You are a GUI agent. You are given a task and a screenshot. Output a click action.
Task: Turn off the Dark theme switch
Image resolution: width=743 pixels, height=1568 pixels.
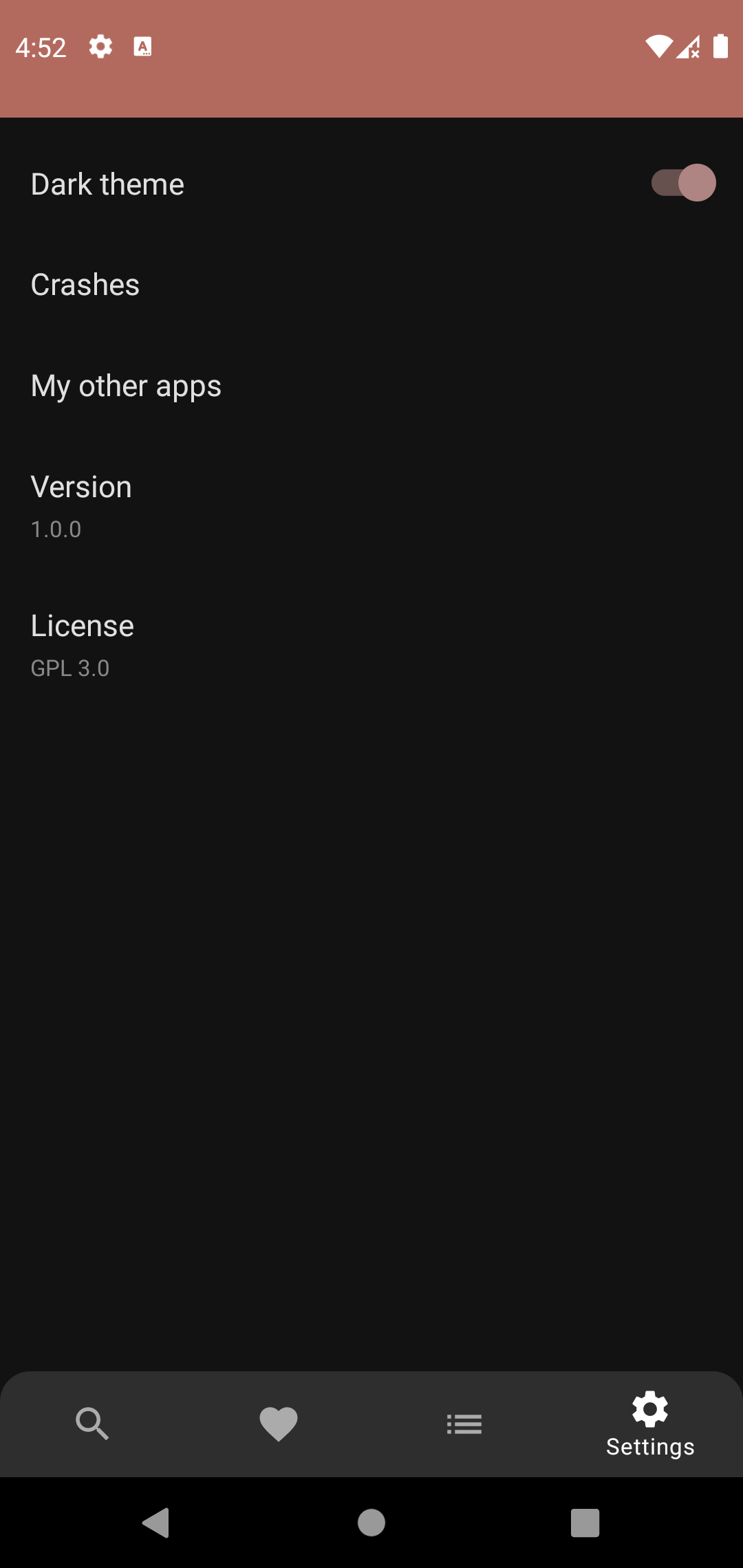[683, 183]
